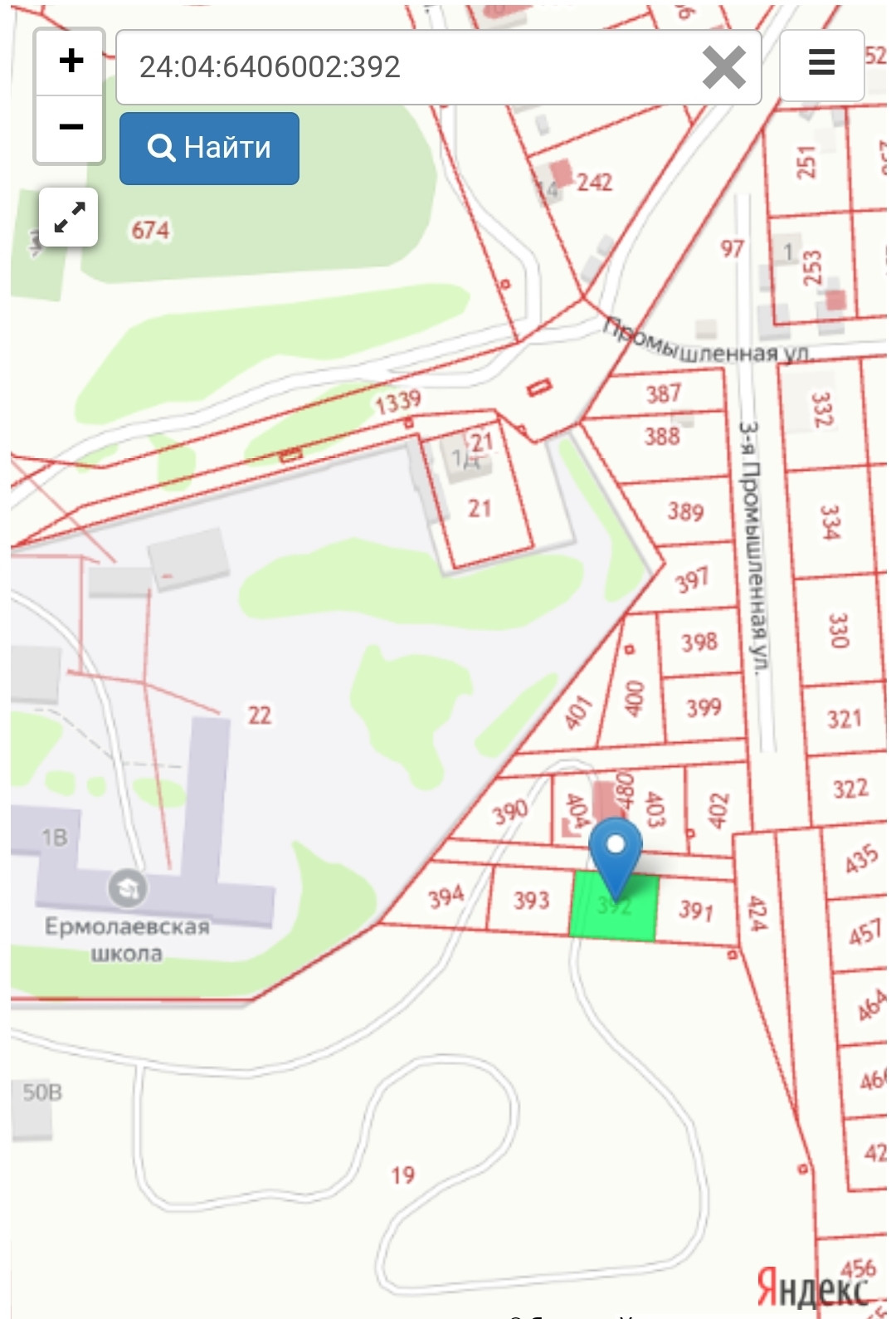
Task: Open the hamburger menu
Action: (821, 63)
